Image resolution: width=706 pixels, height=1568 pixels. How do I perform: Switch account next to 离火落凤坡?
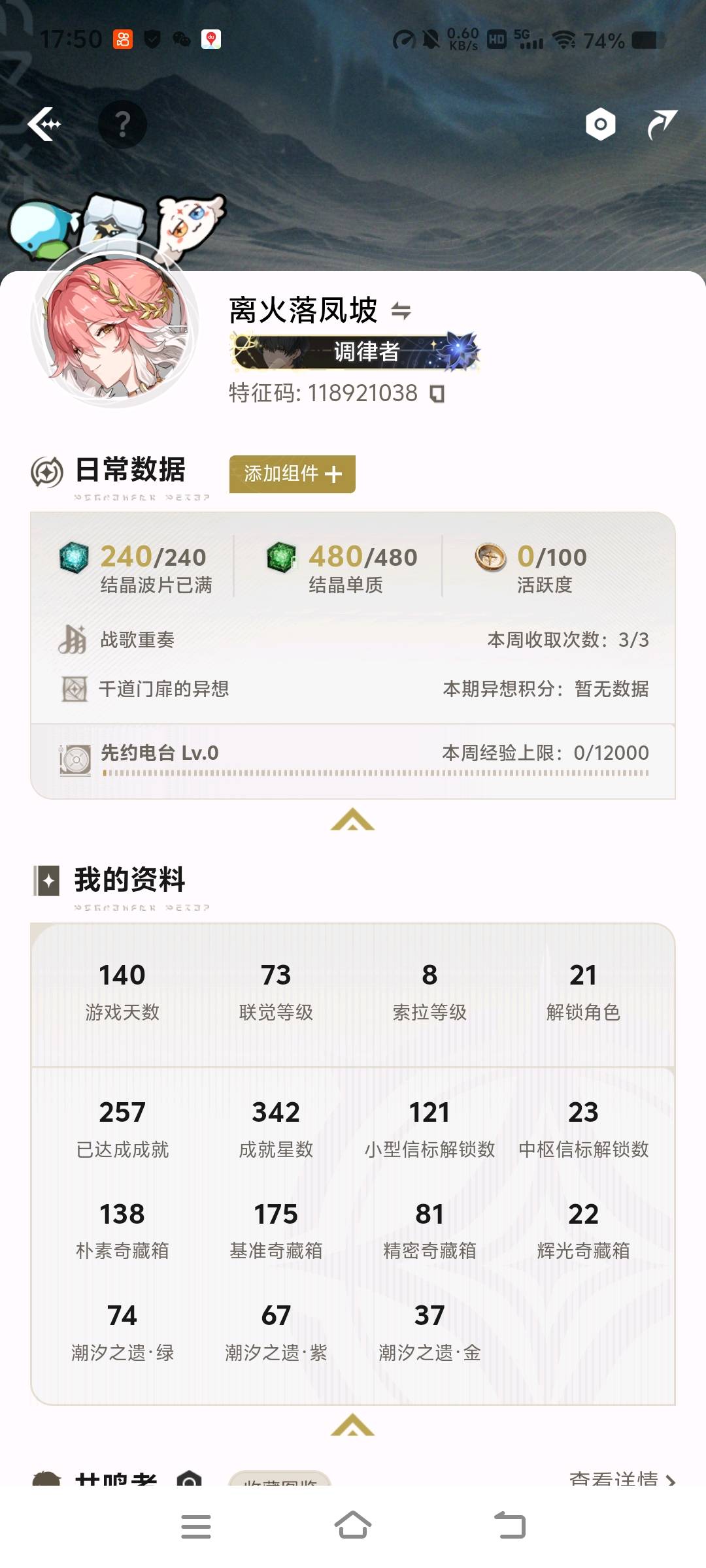pyautogui.click(x=401, y=311)
